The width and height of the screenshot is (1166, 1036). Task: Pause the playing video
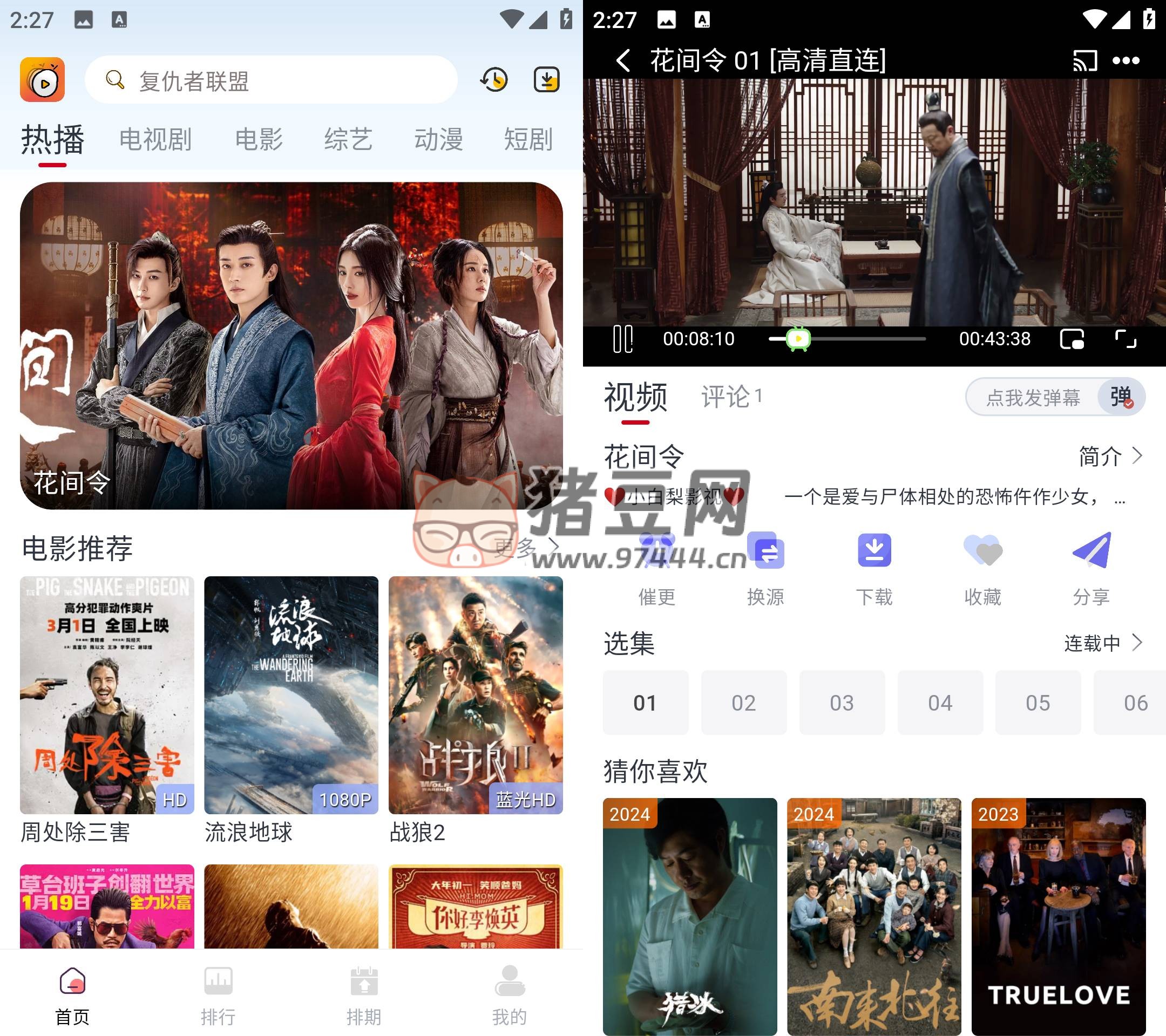coord(622,339)
